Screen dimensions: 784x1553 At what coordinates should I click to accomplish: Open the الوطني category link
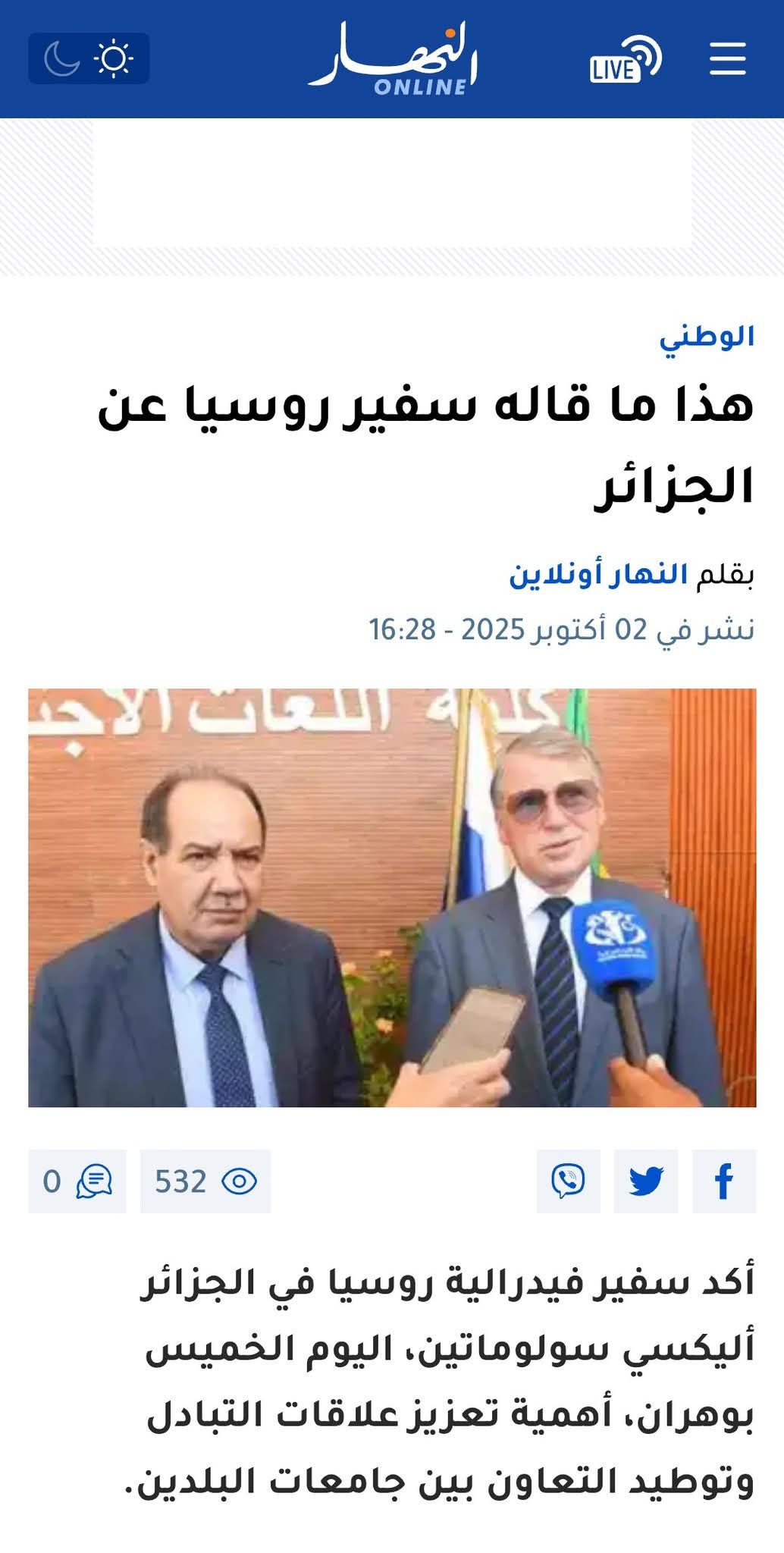[x=706, y=336]
